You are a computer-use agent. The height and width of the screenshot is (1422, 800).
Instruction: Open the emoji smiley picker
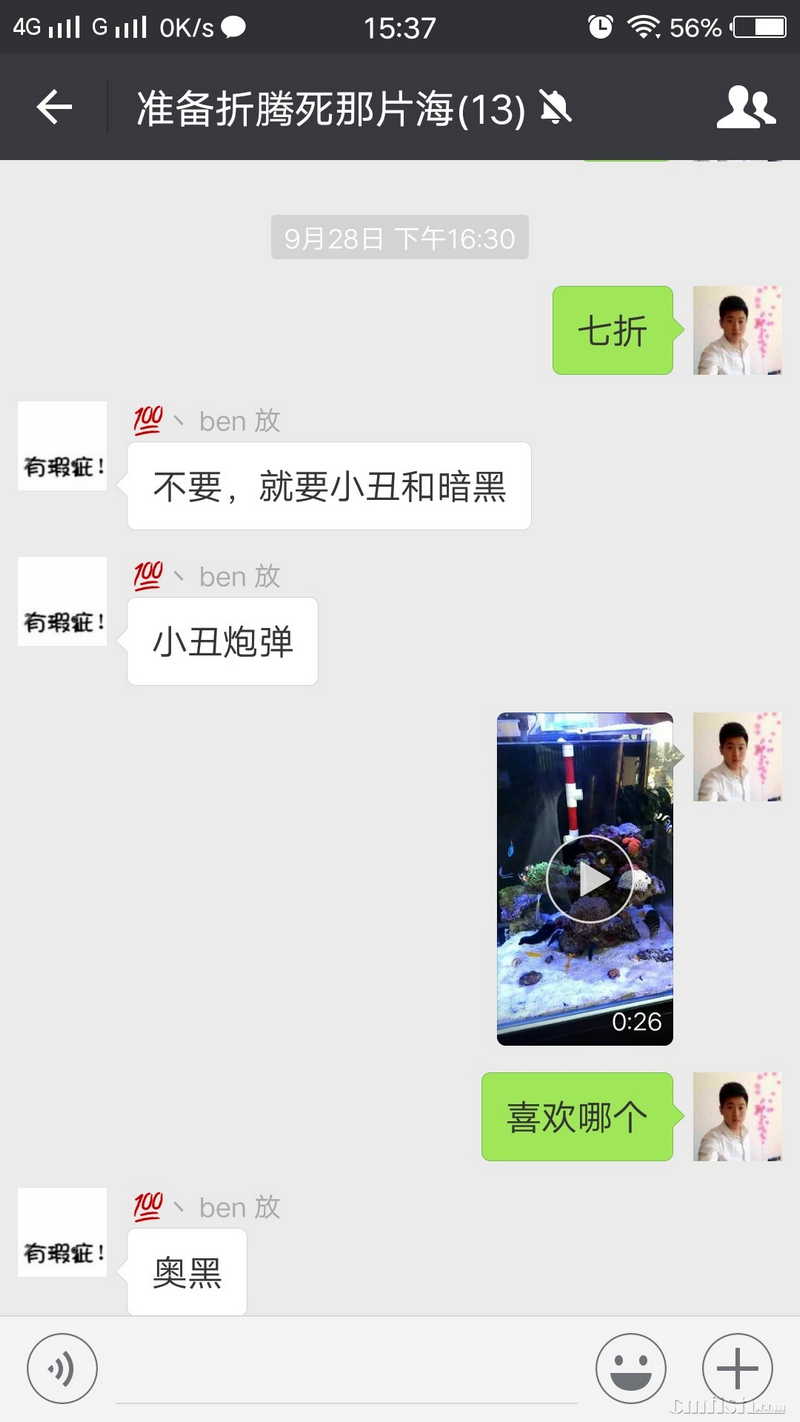632,1368
